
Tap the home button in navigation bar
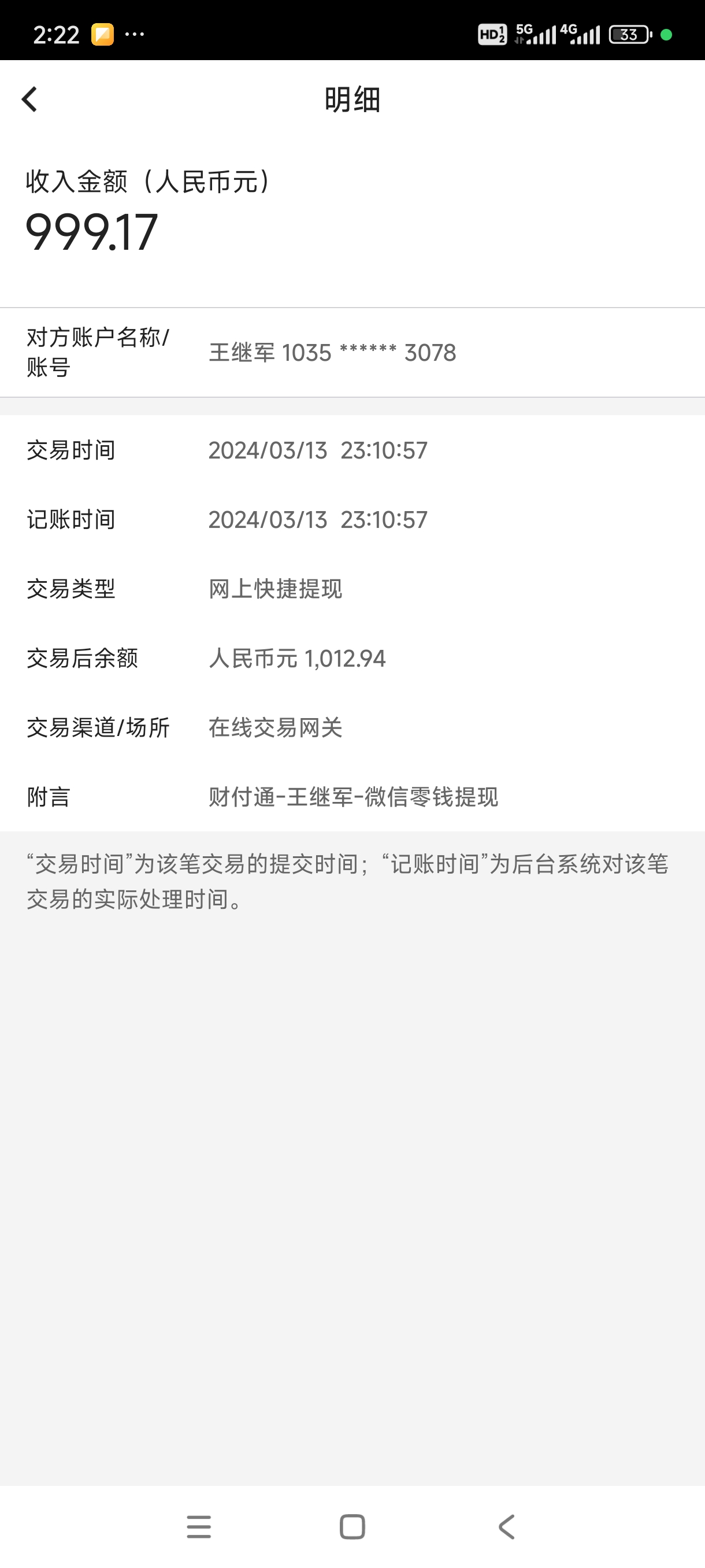(x=351, y=1527)
